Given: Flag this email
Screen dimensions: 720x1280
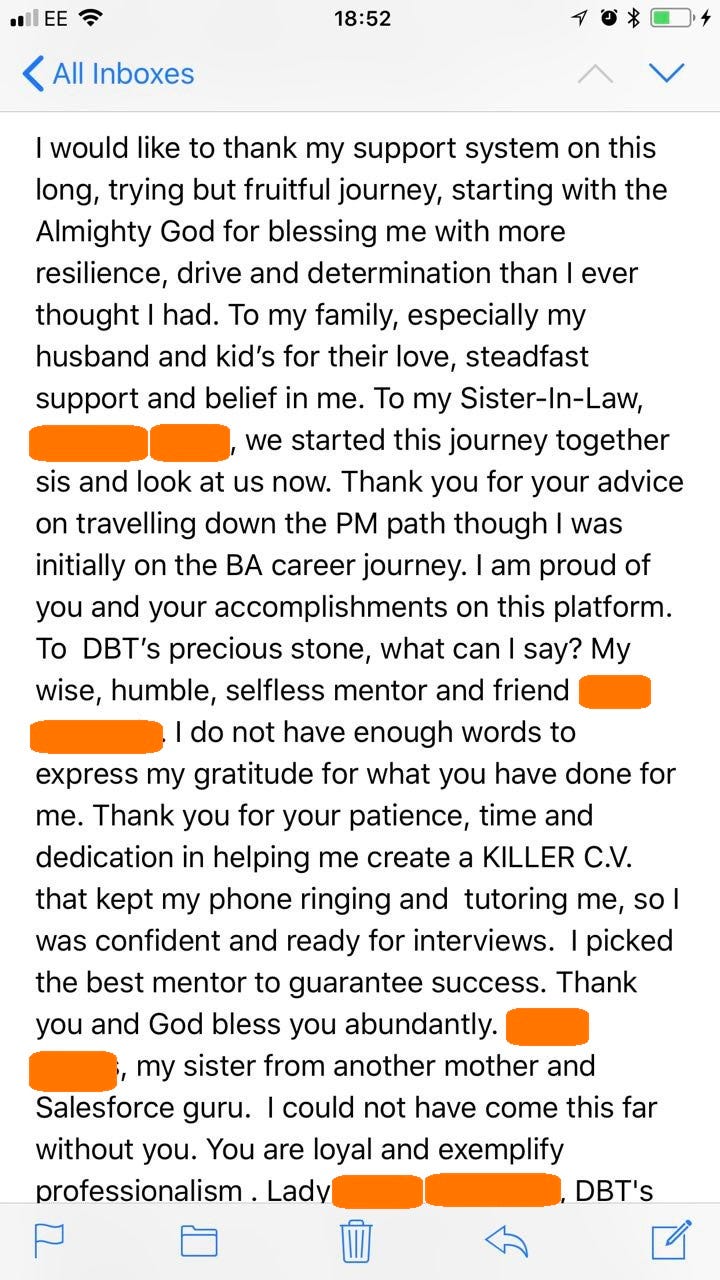Looking at the screenshot, I should [x=49, y=1240].
